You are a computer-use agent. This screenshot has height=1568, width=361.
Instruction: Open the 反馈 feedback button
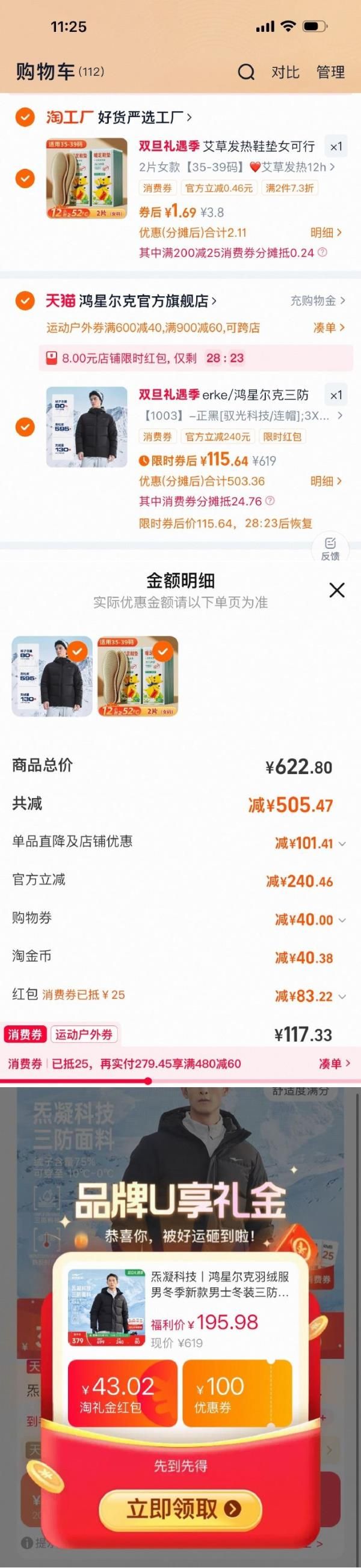(x=330, y=548)
